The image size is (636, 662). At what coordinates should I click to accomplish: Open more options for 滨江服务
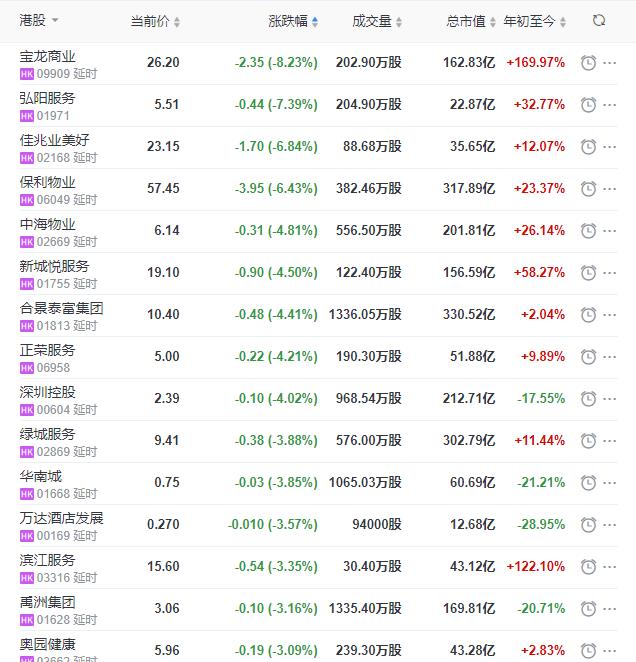tap(610, 567)
